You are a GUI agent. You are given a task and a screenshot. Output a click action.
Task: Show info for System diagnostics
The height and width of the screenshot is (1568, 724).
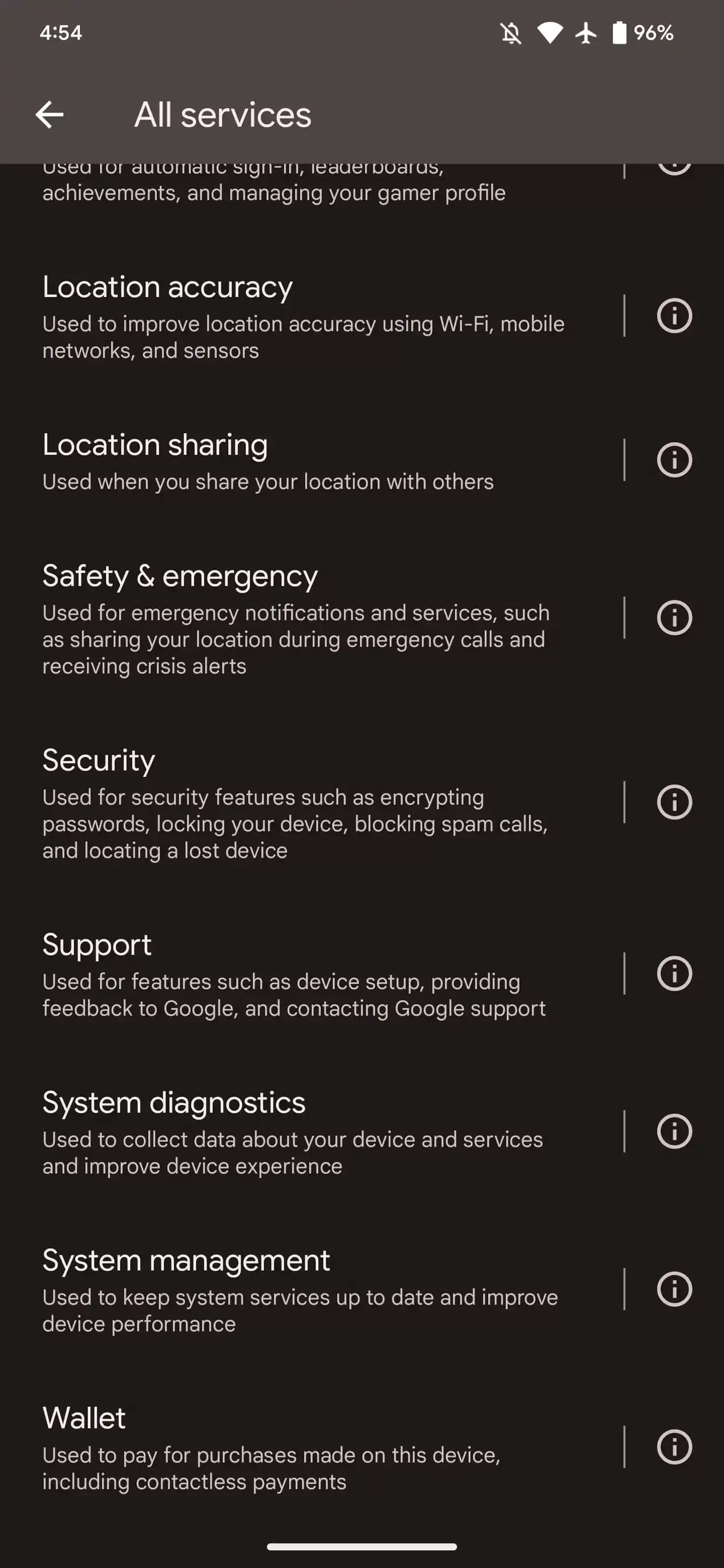674,1132
